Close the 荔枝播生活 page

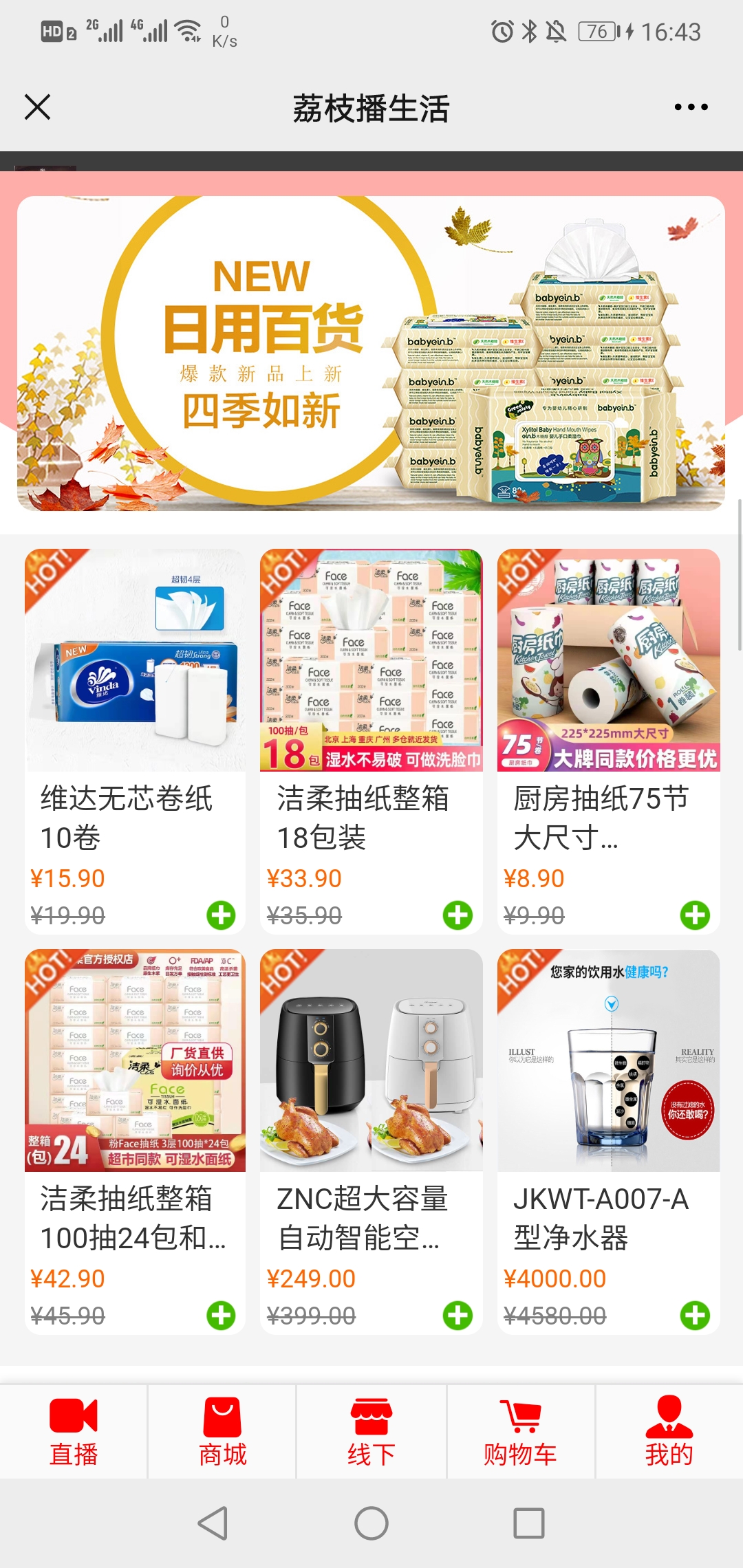tap(37, 107)
